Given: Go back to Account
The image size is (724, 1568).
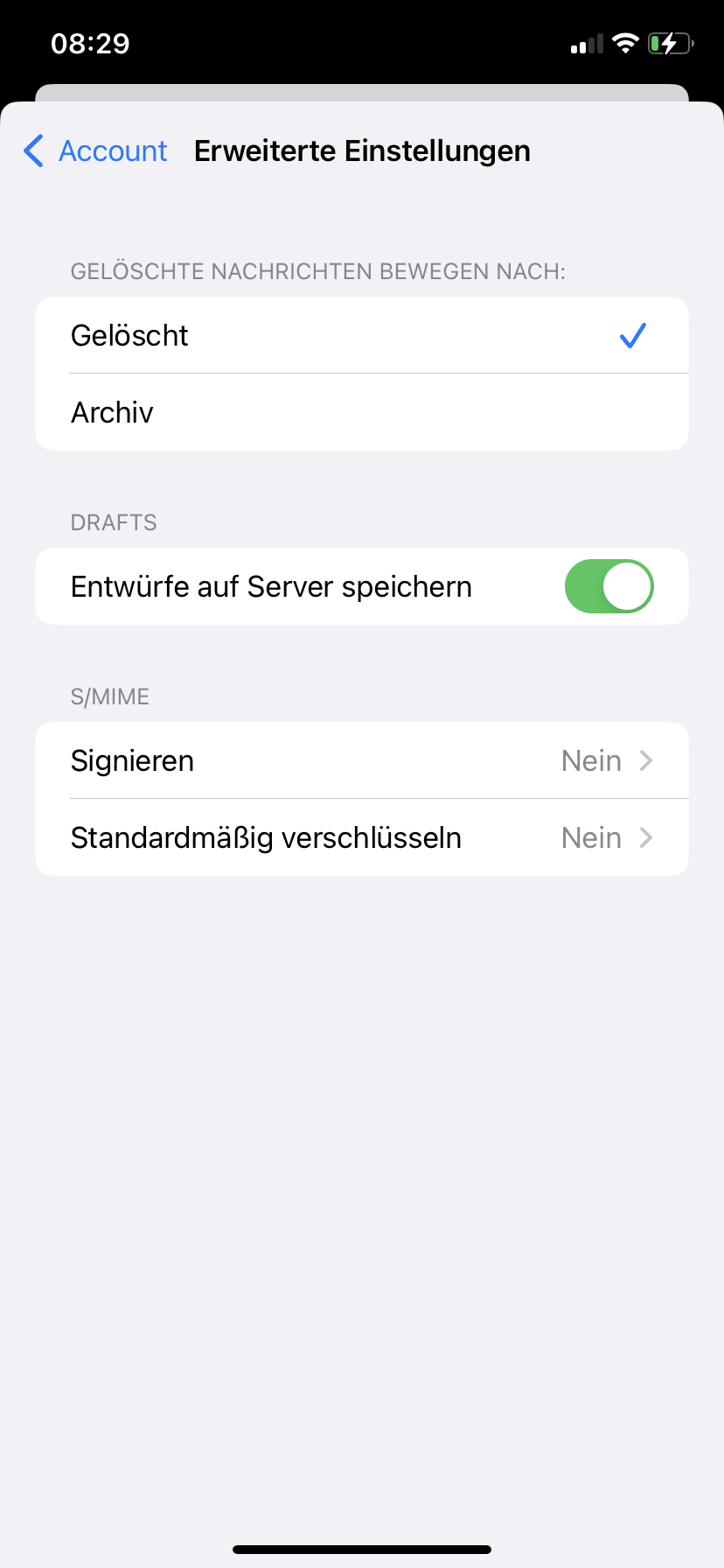Looking at the screenshot, I should click(96, 151).
